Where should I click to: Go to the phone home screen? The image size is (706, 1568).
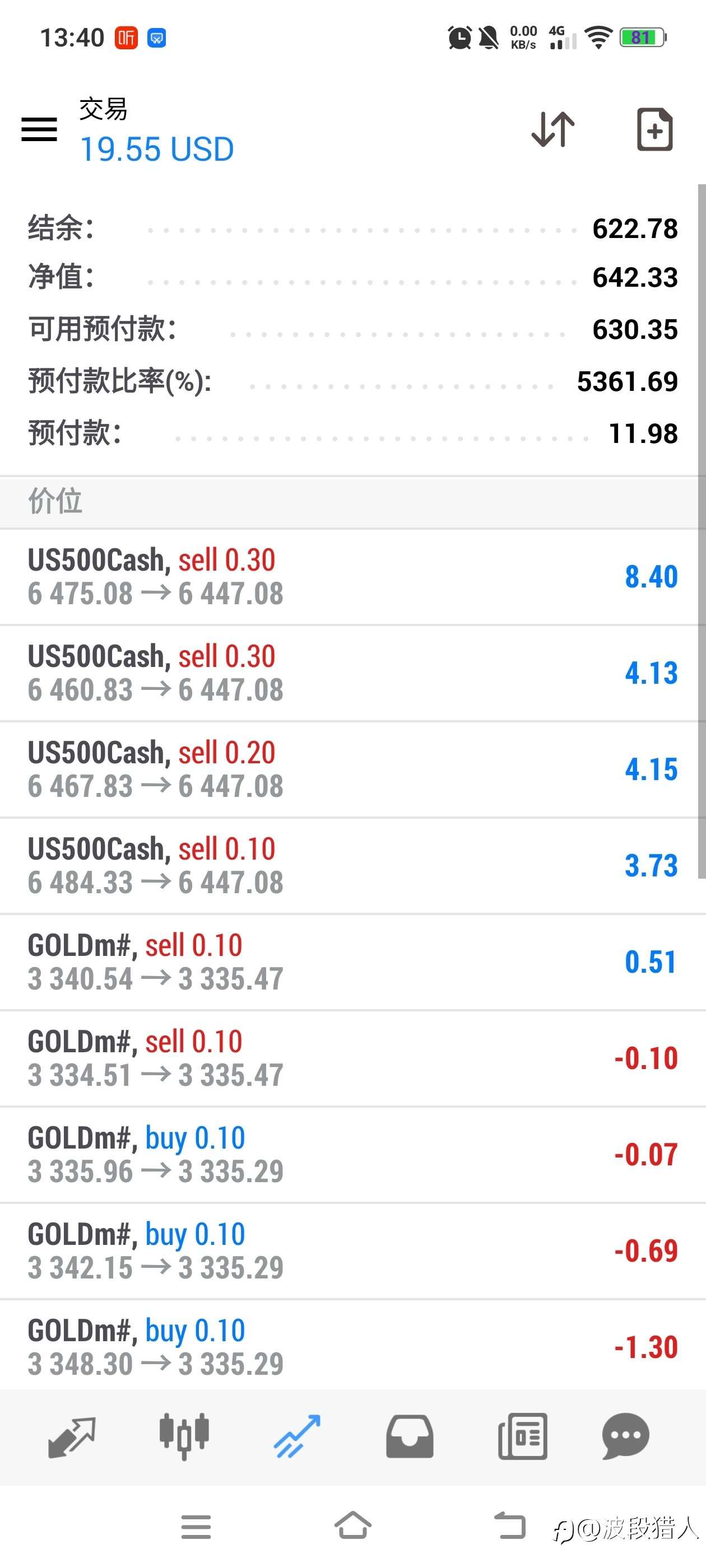pyautogui.click(x=352, y=1526)
